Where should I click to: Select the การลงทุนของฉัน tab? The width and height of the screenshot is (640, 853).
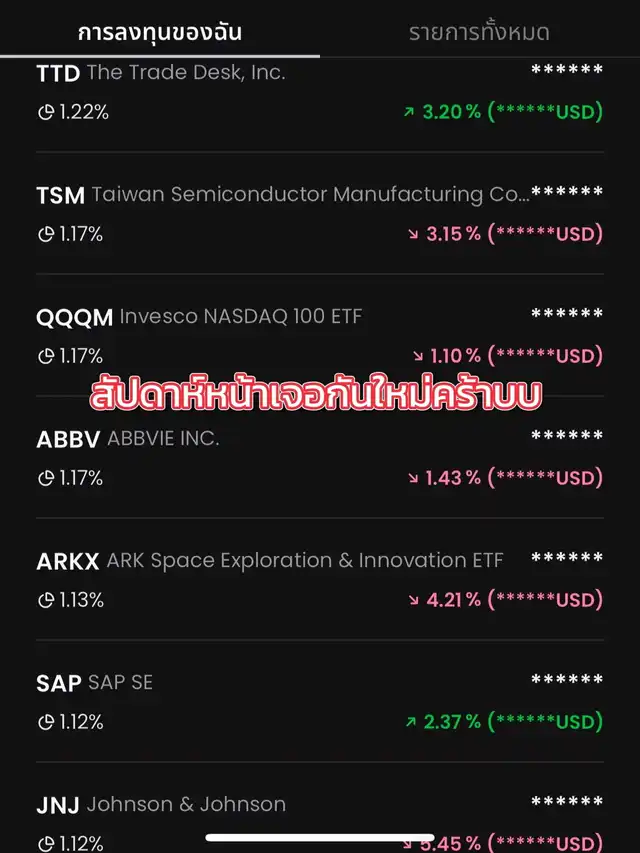coord(160,32)
